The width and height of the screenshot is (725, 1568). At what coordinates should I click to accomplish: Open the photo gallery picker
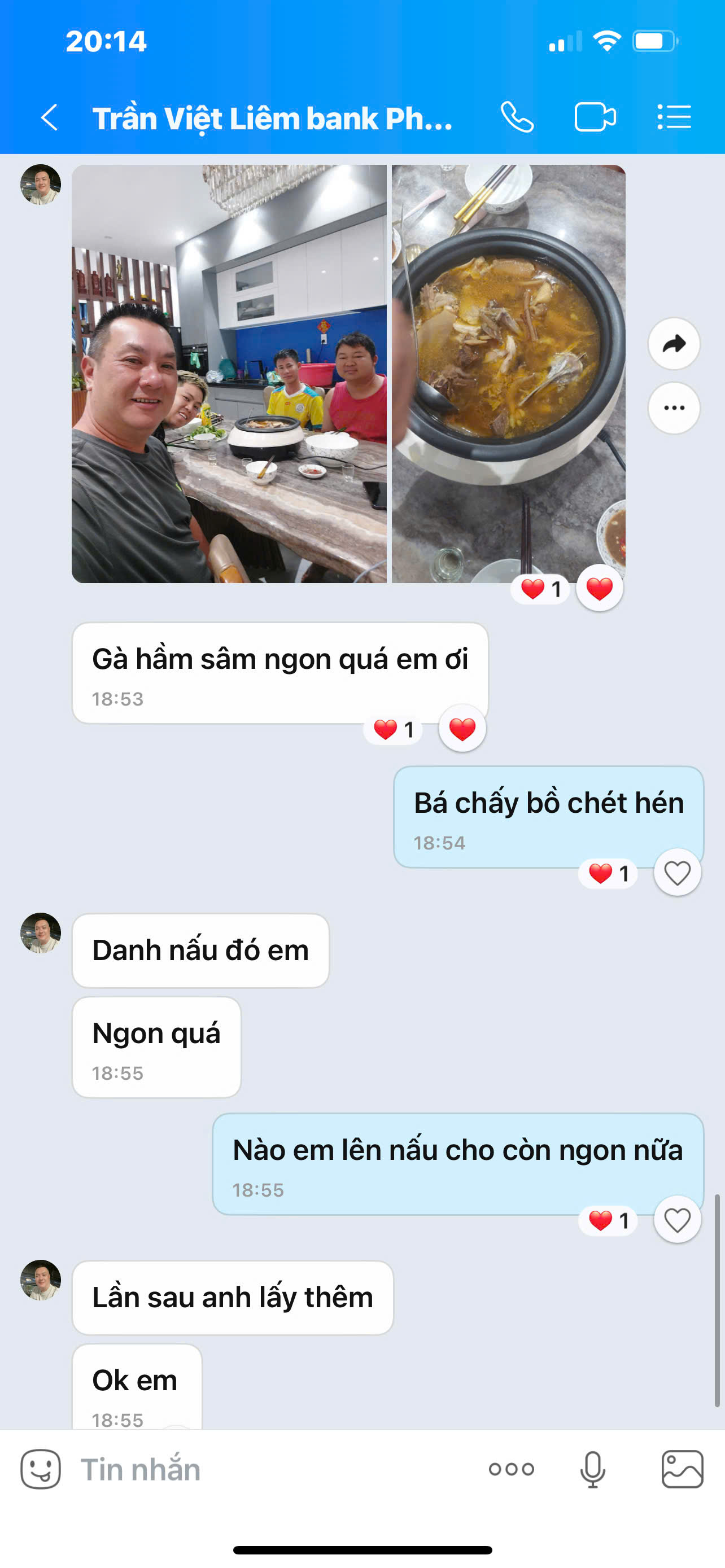coord(682,1469)
